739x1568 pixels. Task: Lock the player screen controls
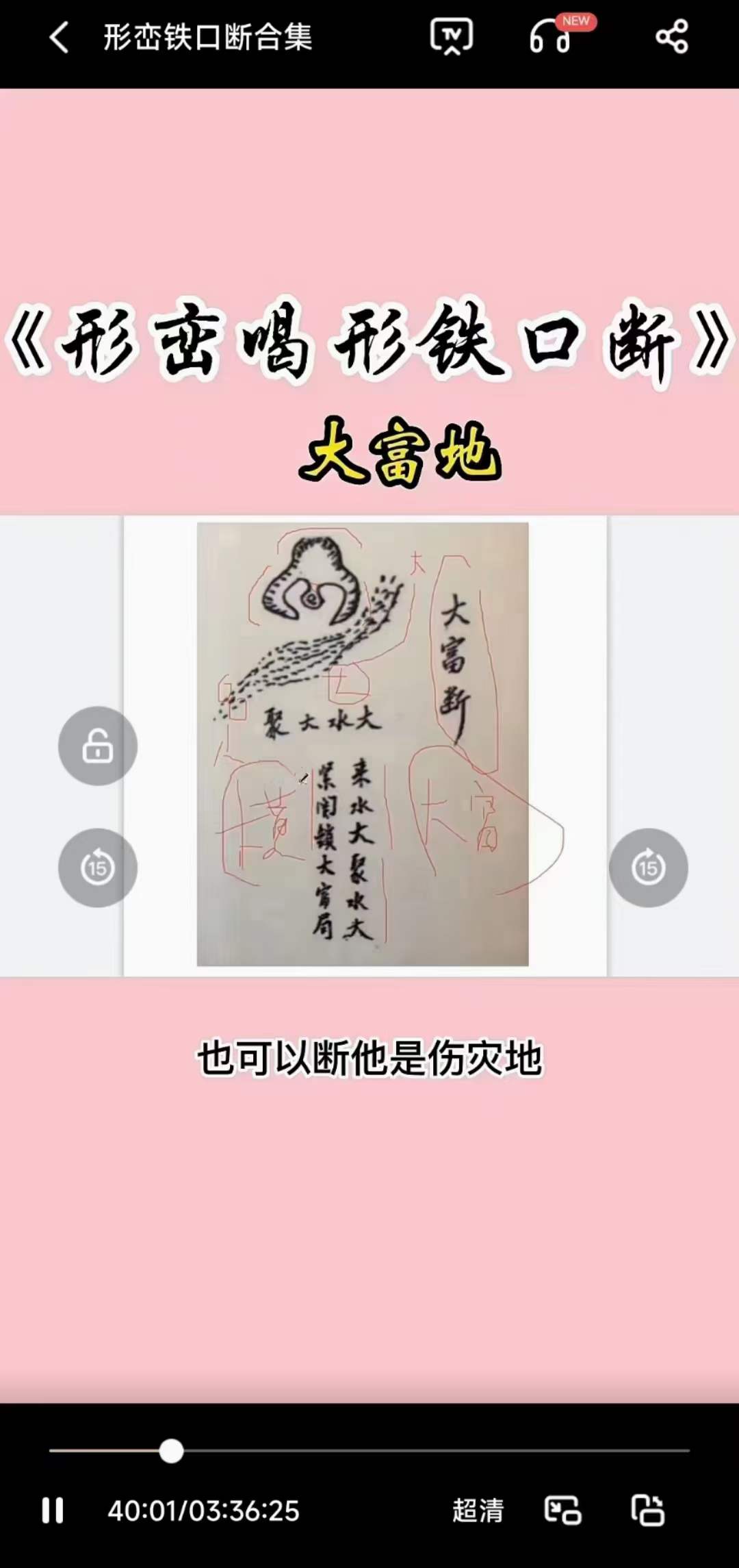coord(98,746)
